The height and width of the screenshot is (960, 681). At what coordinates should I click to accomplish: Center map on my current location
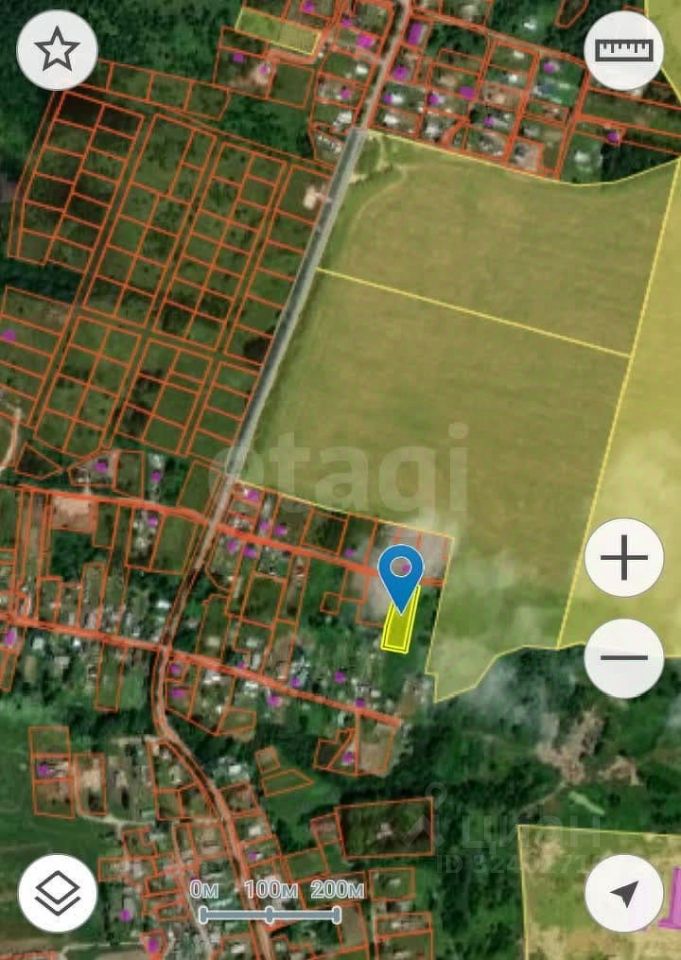point(624,893)
